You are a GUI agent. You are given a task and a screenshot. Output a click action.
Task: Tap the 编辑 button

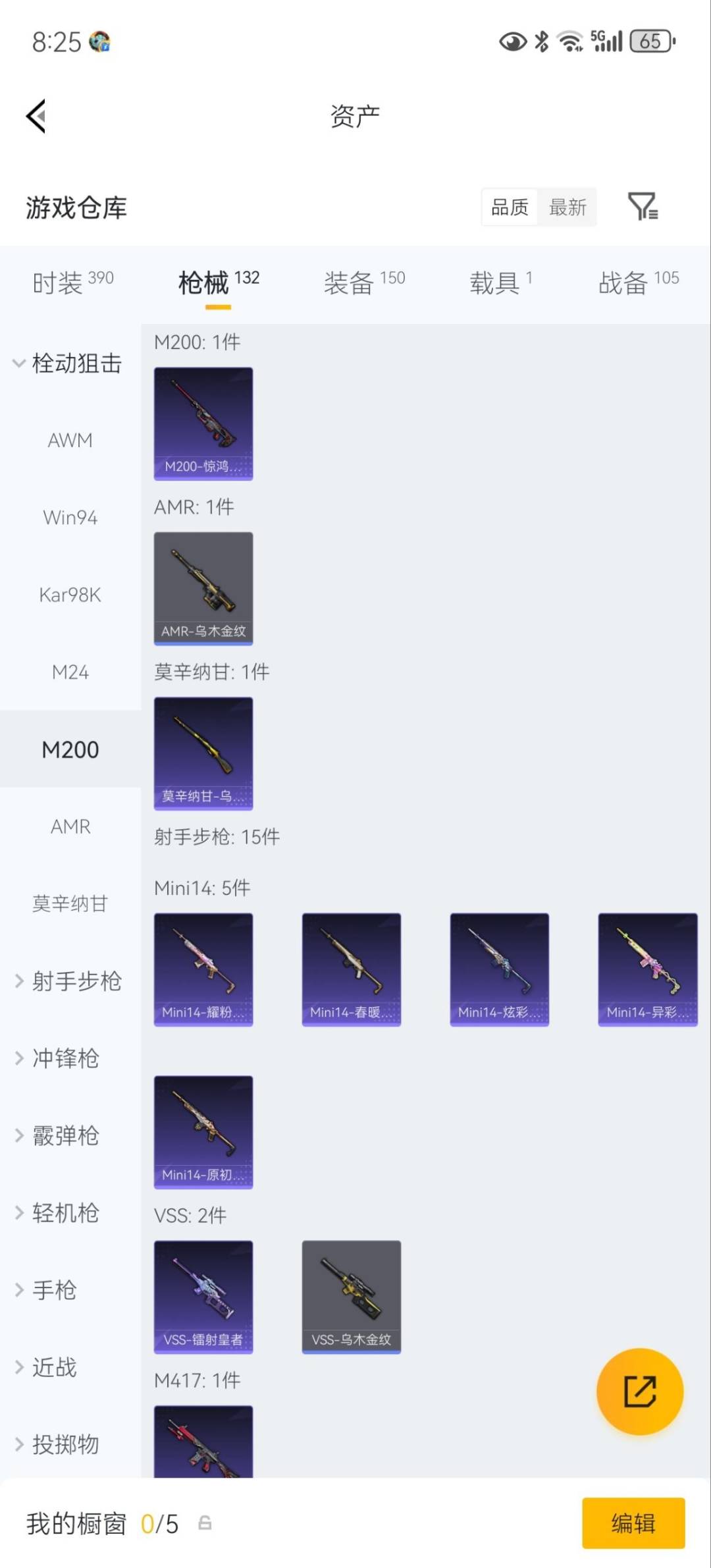(633, 1522)
